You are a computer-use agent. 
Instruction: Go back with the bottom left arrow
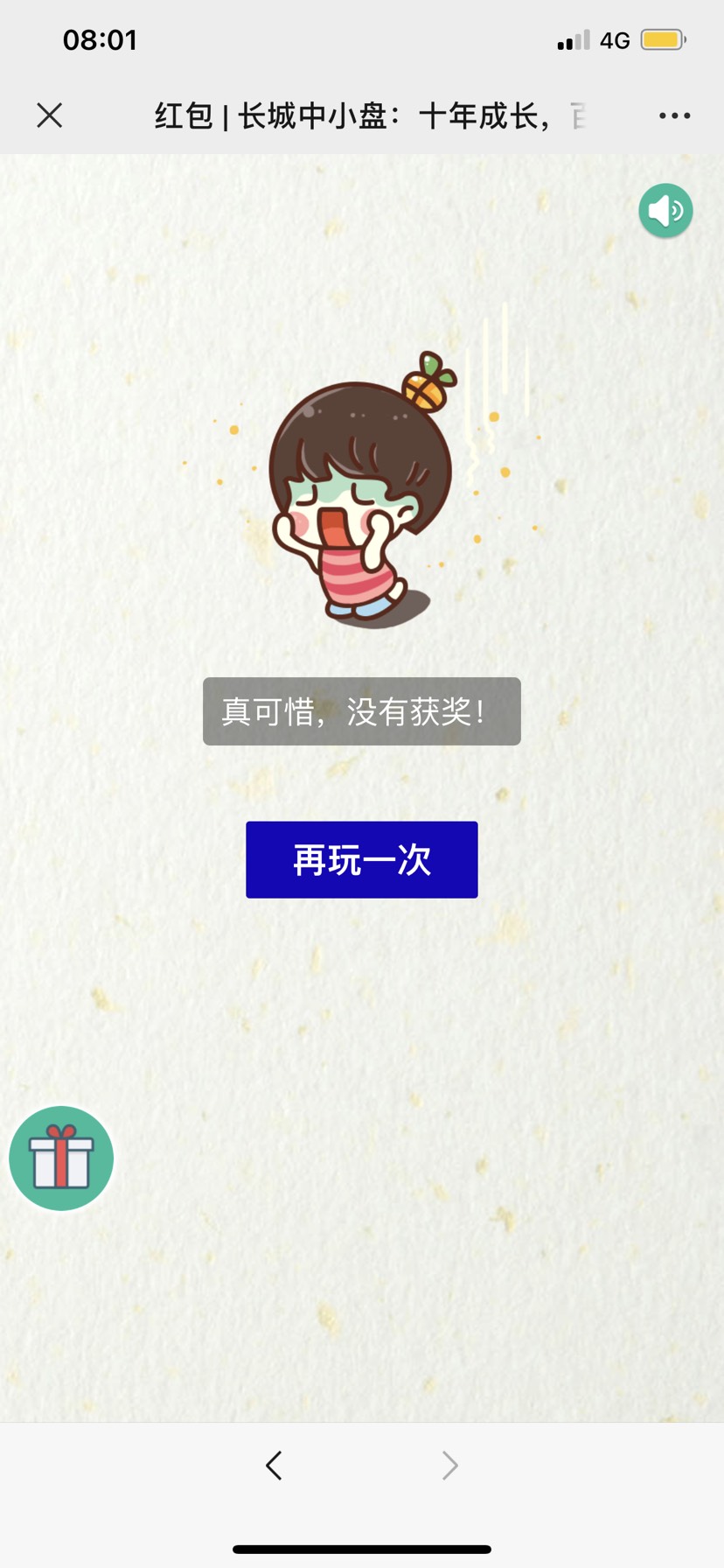274,1466
